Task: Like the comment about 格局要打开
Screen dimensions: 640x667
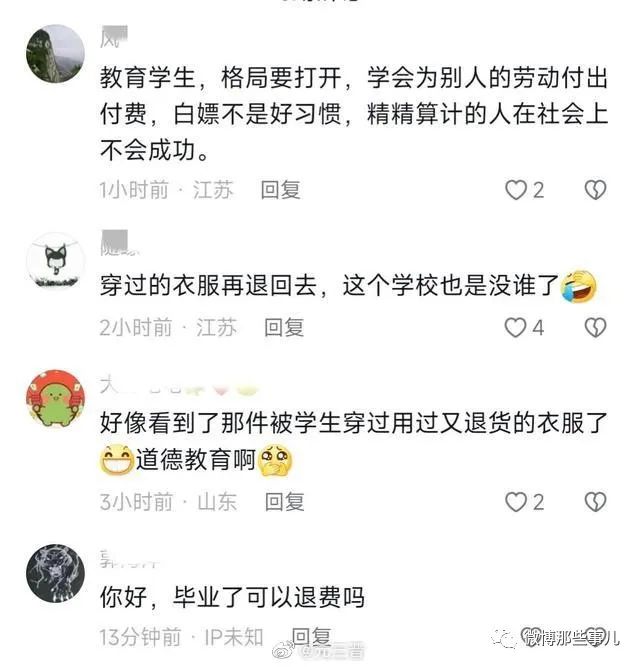Action: [x=515, y=190]
